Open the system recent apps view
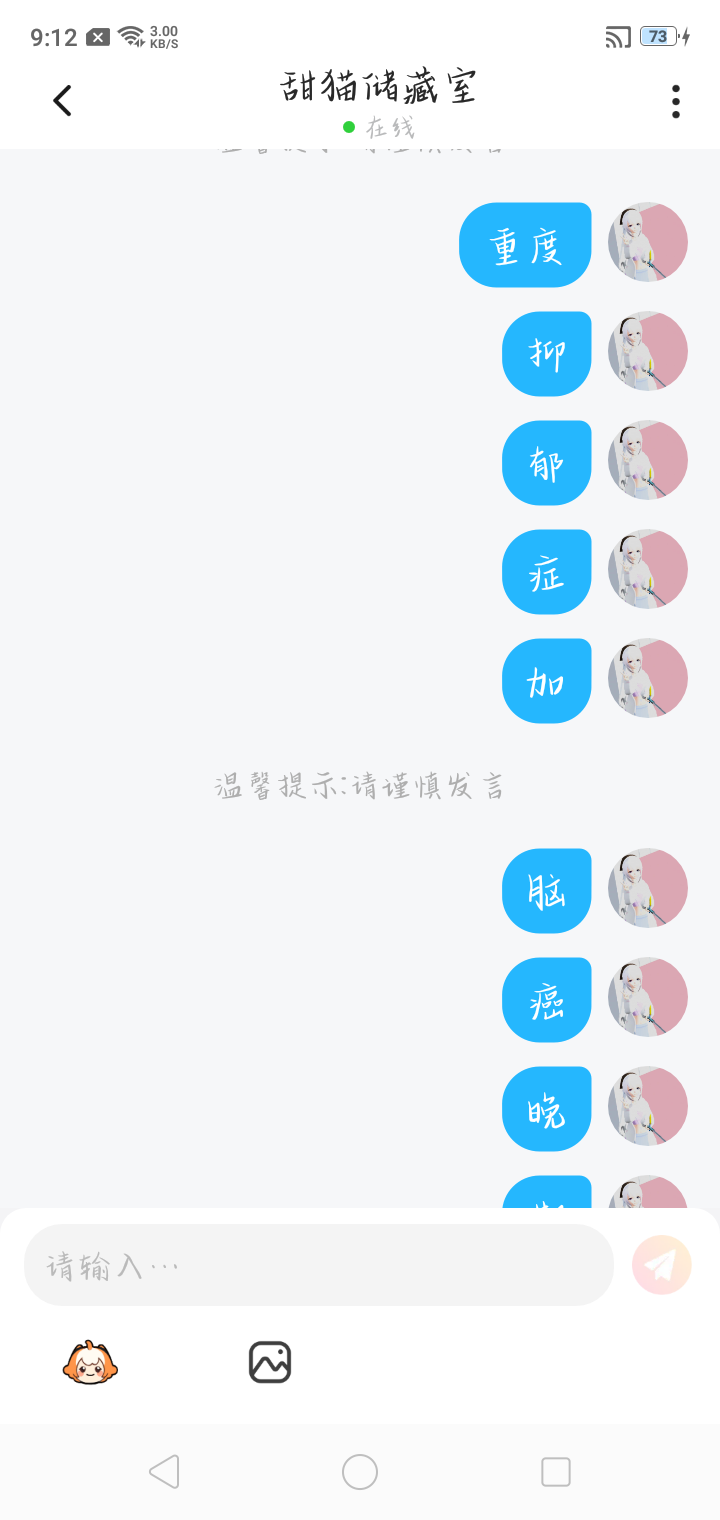This screenshot has width=720, height=1520. click(555, 1472)
